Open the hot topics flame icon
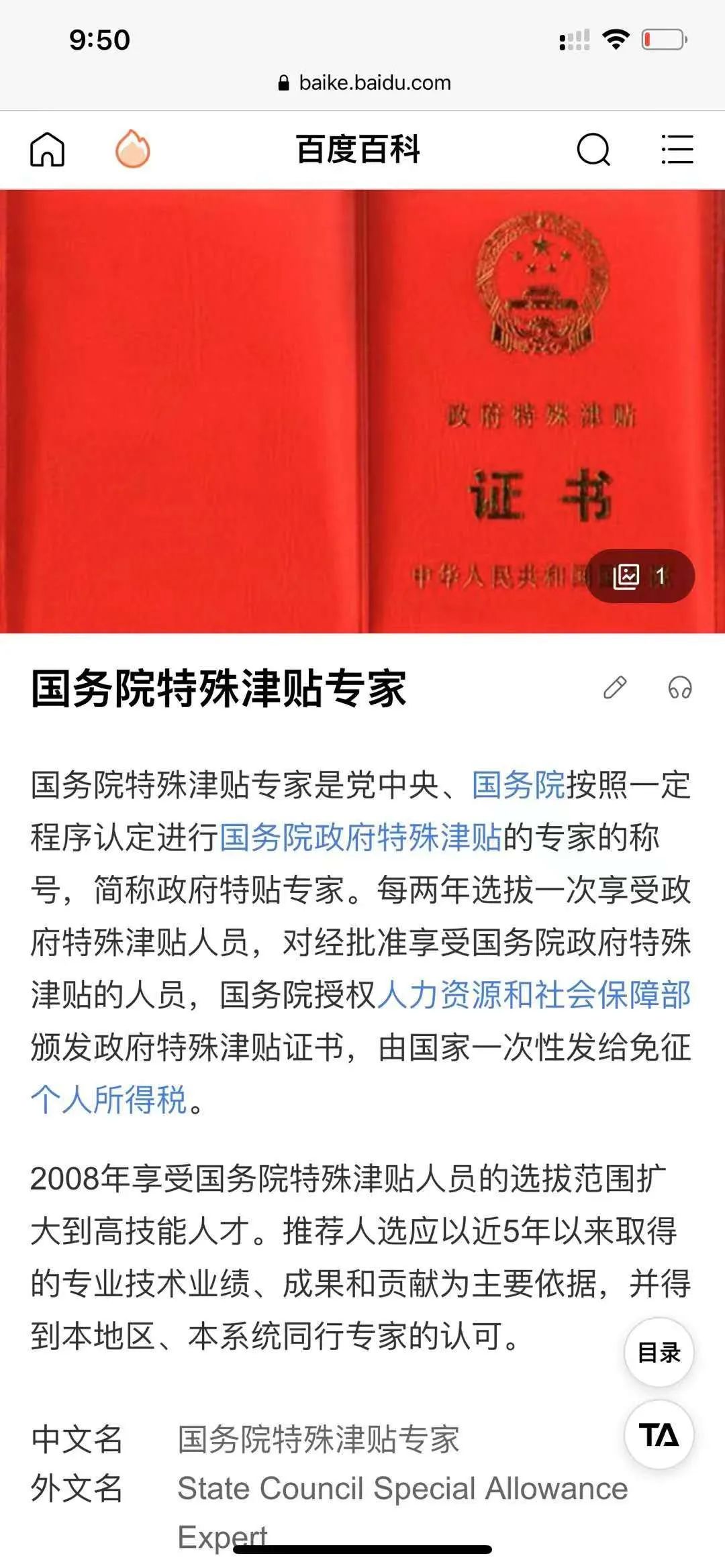 click(x=132, y=149)
